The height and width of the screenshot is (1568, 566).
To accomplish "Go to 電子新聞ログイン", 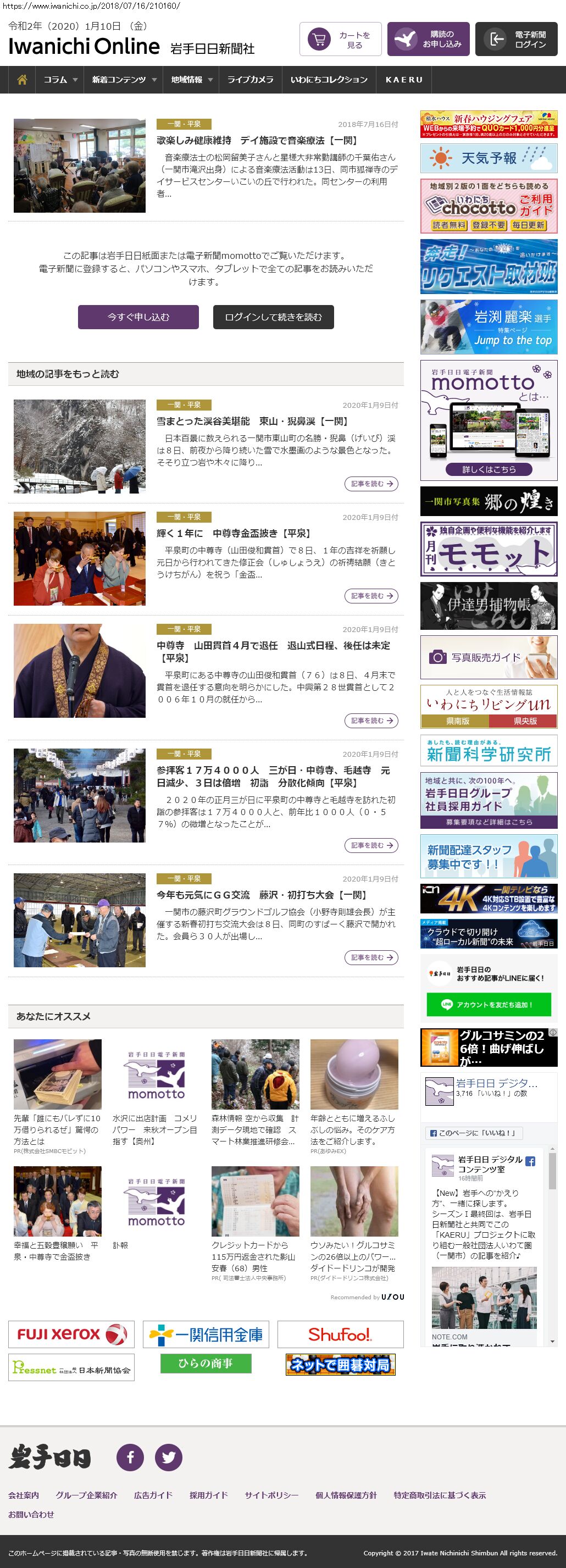I will (516, 40).
